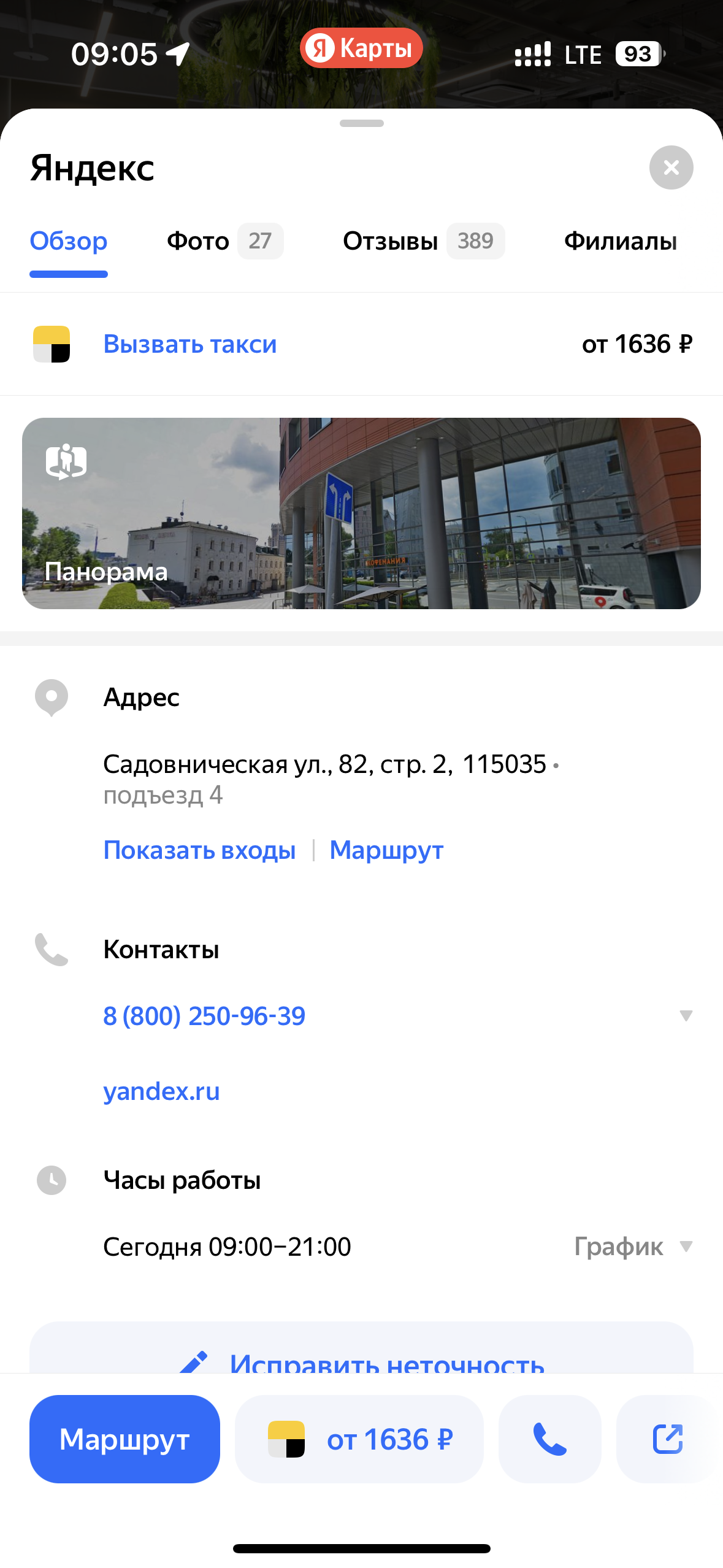Tap Маршрут link under the address
This screenshot has width=723, height=1568.
(386, 850)
